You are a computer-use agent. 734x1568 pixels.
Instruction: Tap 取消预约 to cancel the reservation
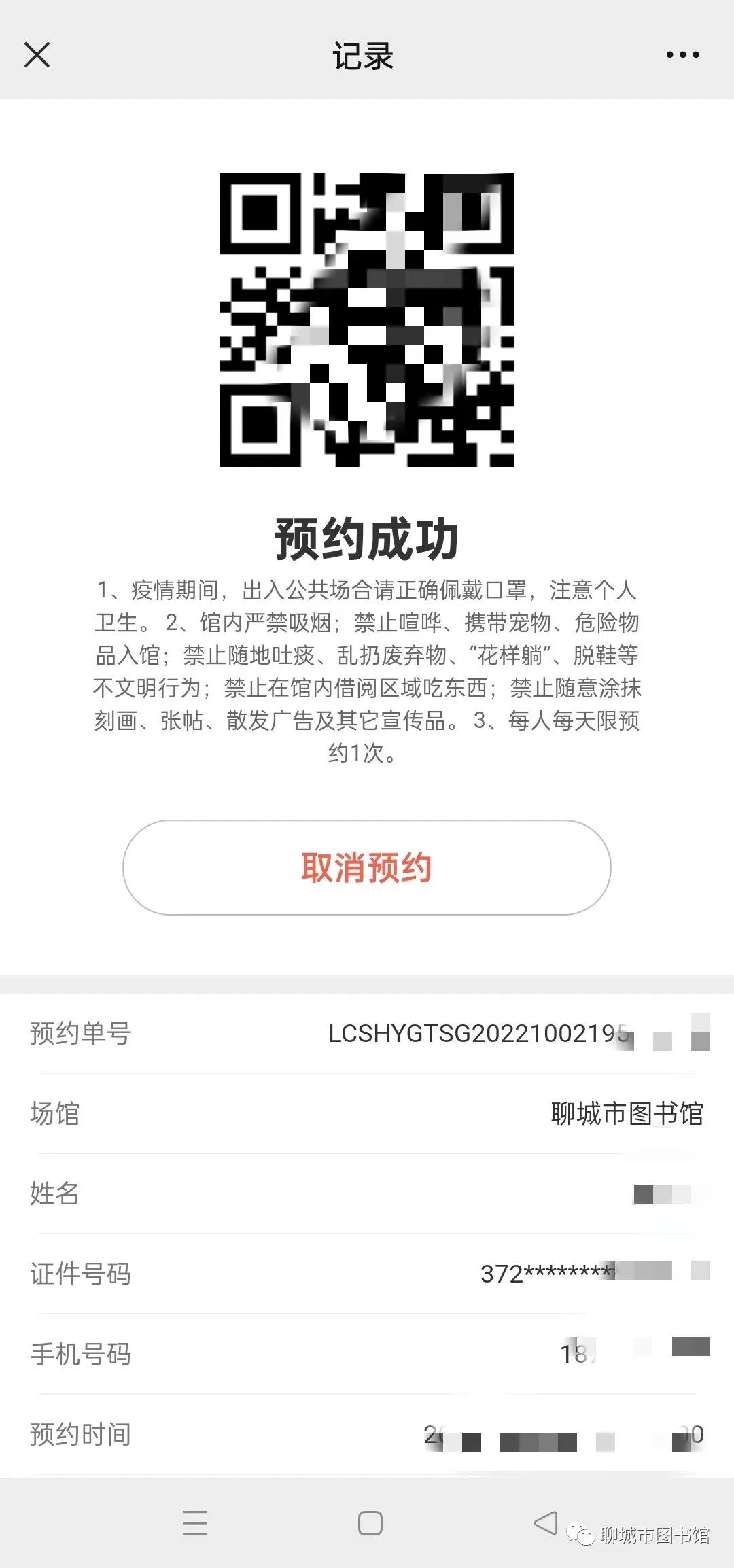pos(367,867)
